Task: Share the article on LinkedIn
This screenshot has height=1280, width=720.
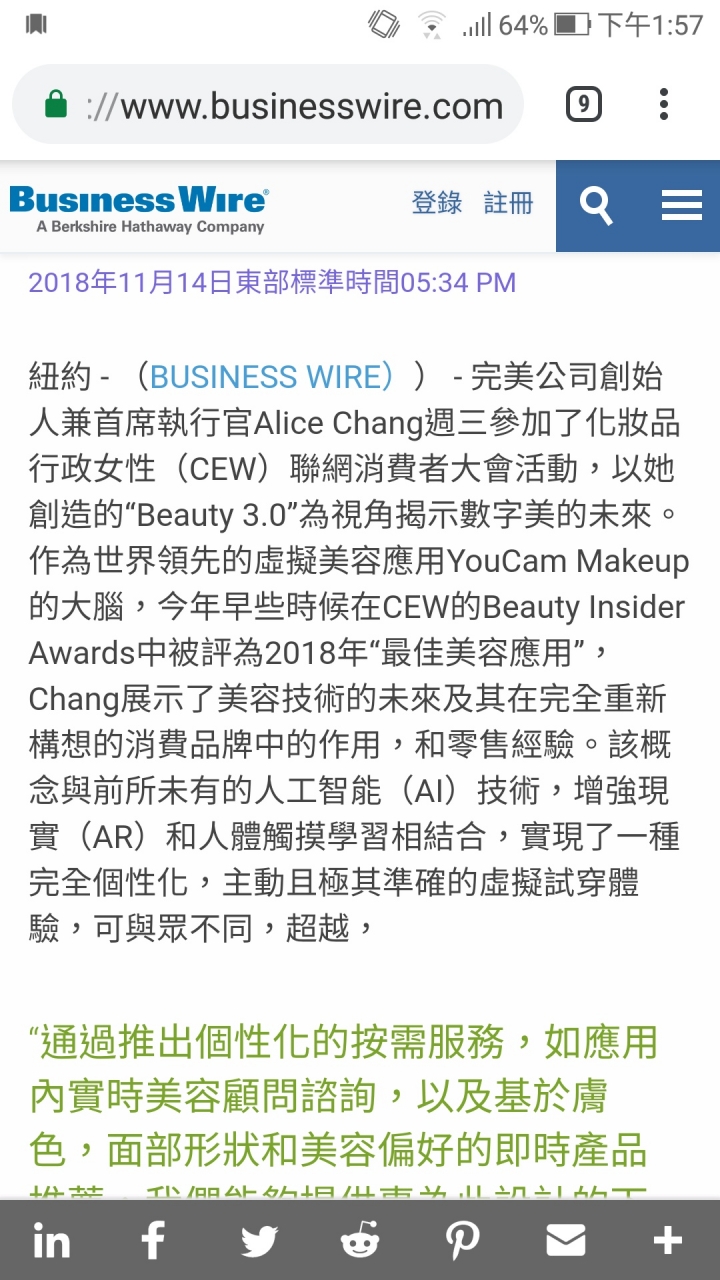Action: pyautogui.click(x=51, y=1241)
